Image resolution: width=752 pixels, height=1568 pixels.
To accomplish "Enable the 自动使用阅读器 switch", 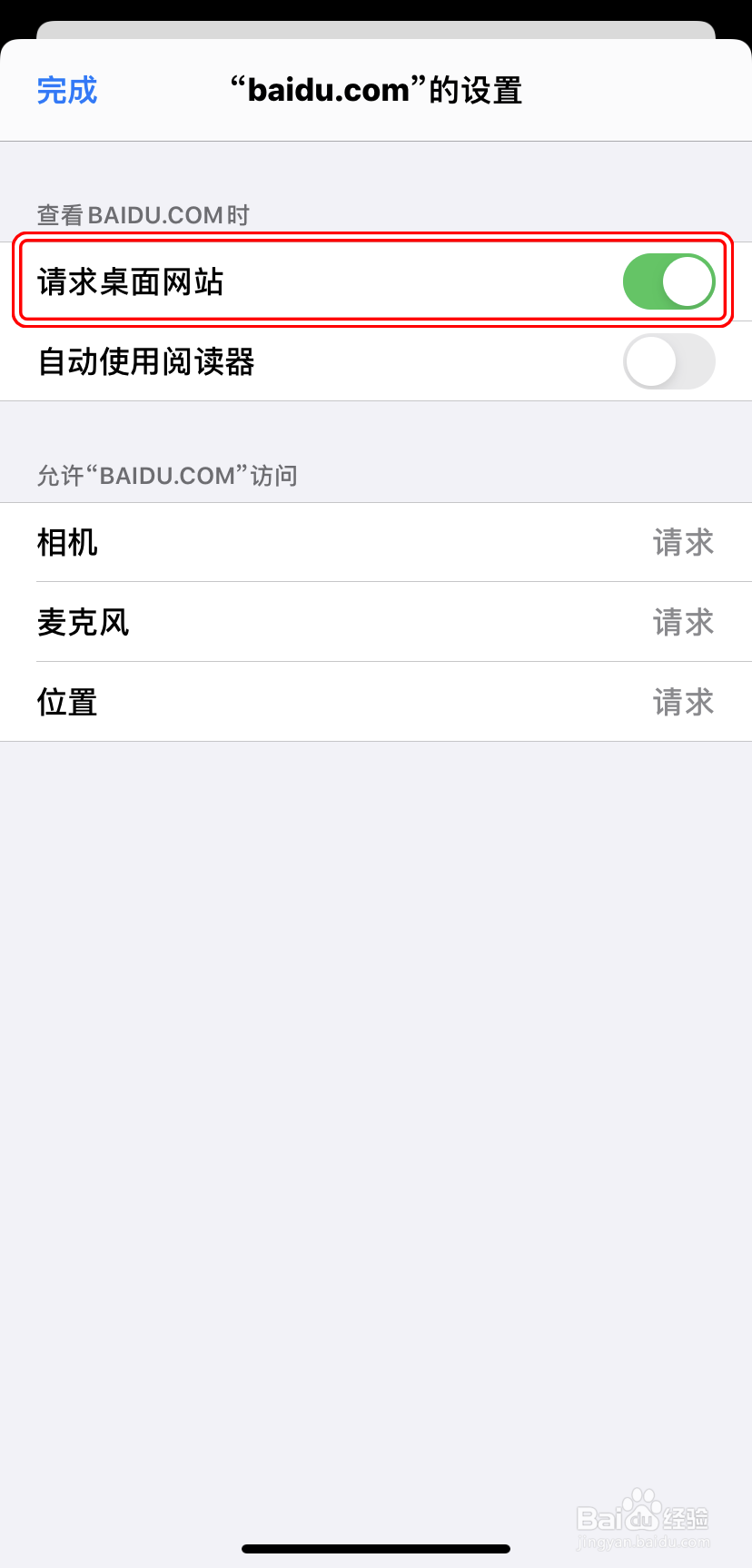I will tap(669, 361).
